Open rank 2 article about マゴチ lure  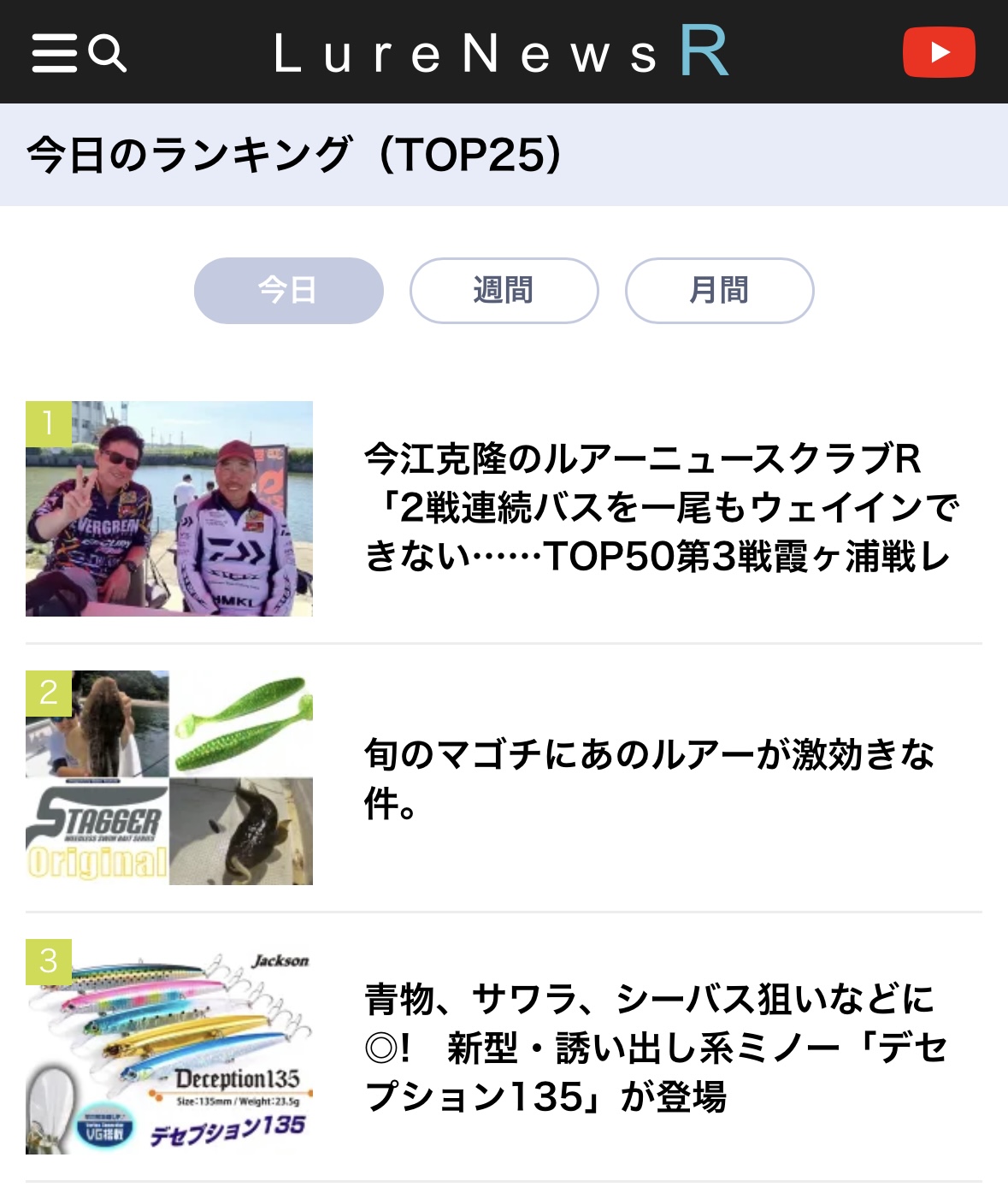650,778
